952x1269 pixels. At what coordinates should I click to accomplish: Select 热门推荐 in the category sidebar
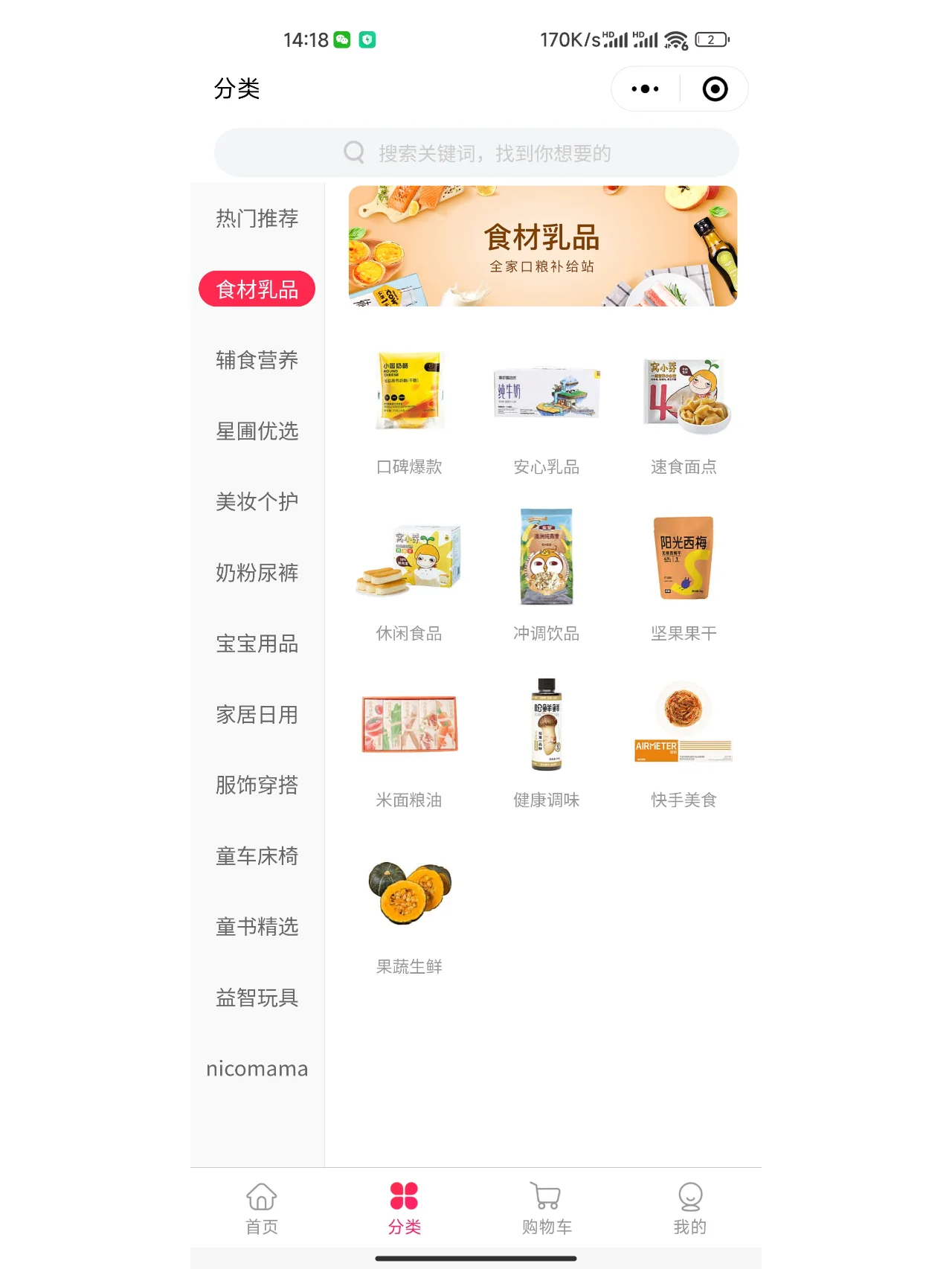257,219
